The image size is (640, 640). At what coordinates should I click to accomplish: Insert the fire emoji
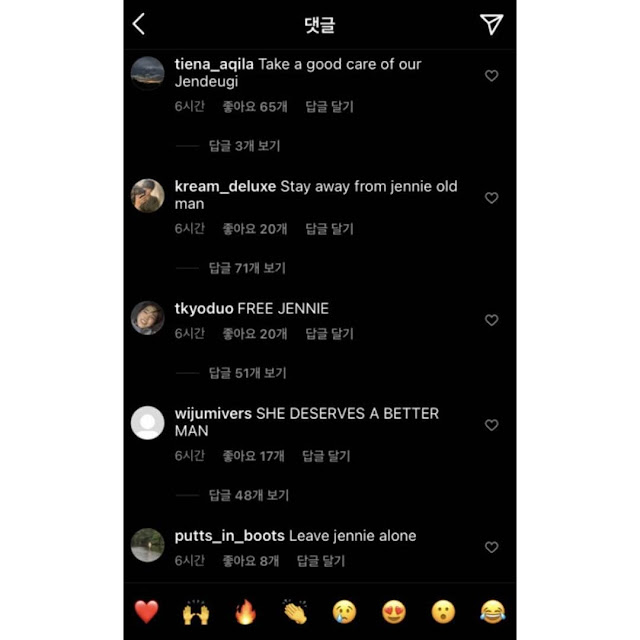coord(246,612)
